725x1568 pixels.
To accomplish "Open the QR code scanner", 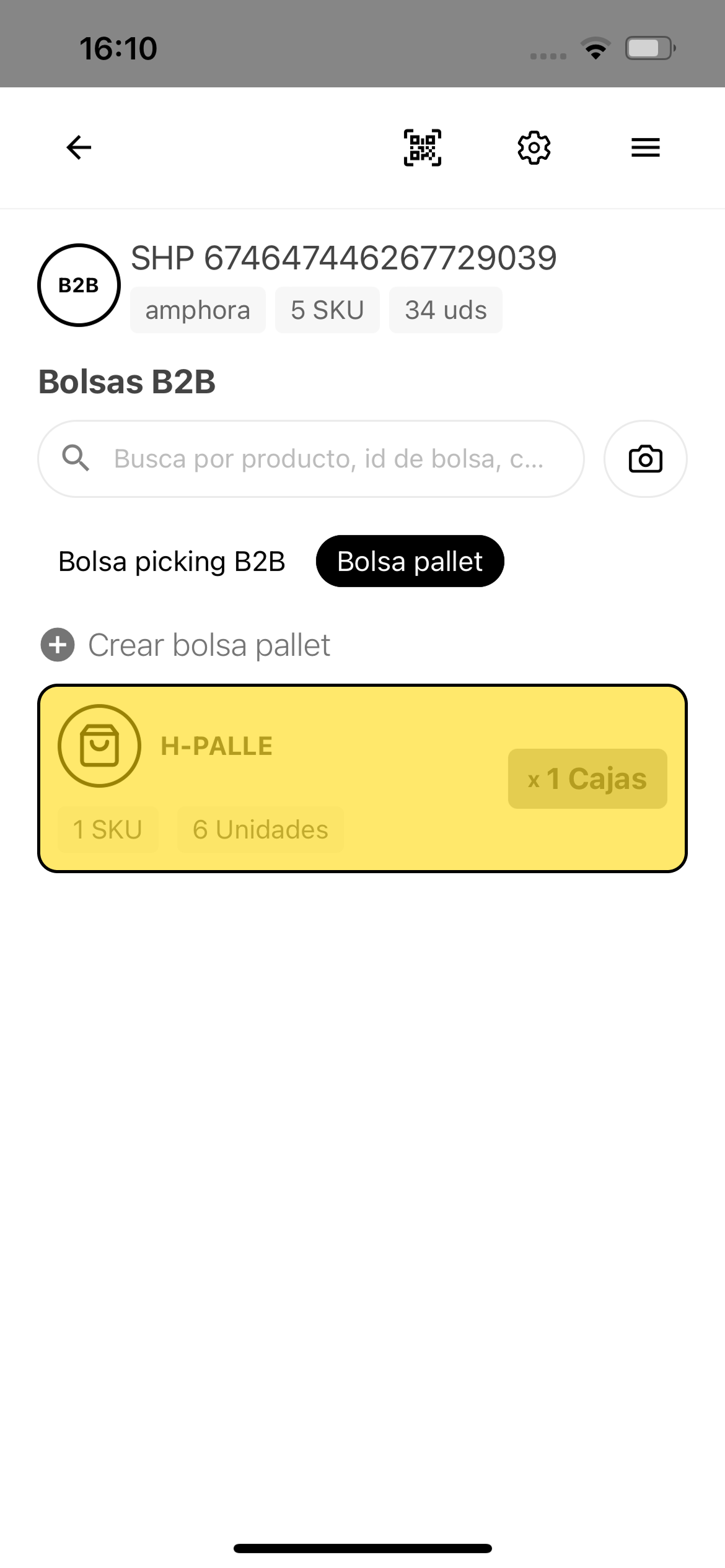I will (x=422, y=147).
